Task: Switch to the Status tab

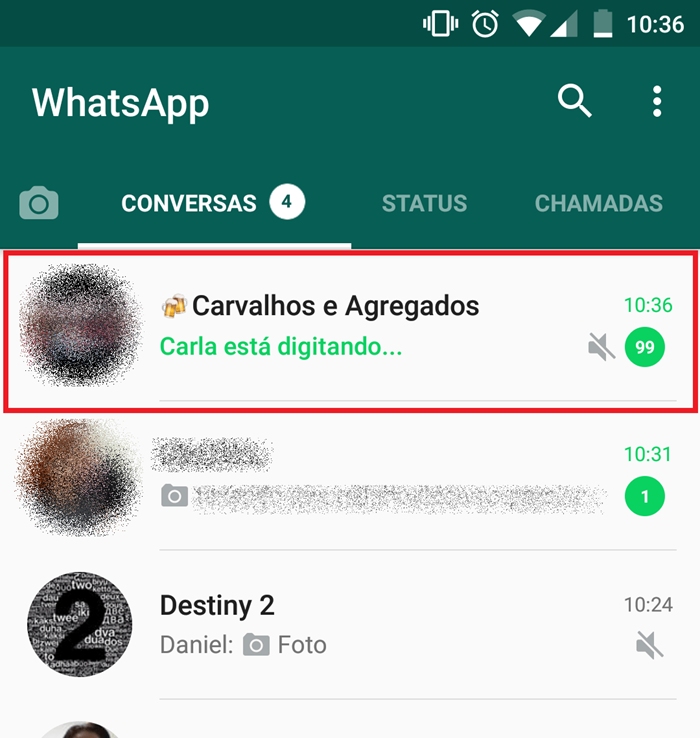Action: [424, 204]
